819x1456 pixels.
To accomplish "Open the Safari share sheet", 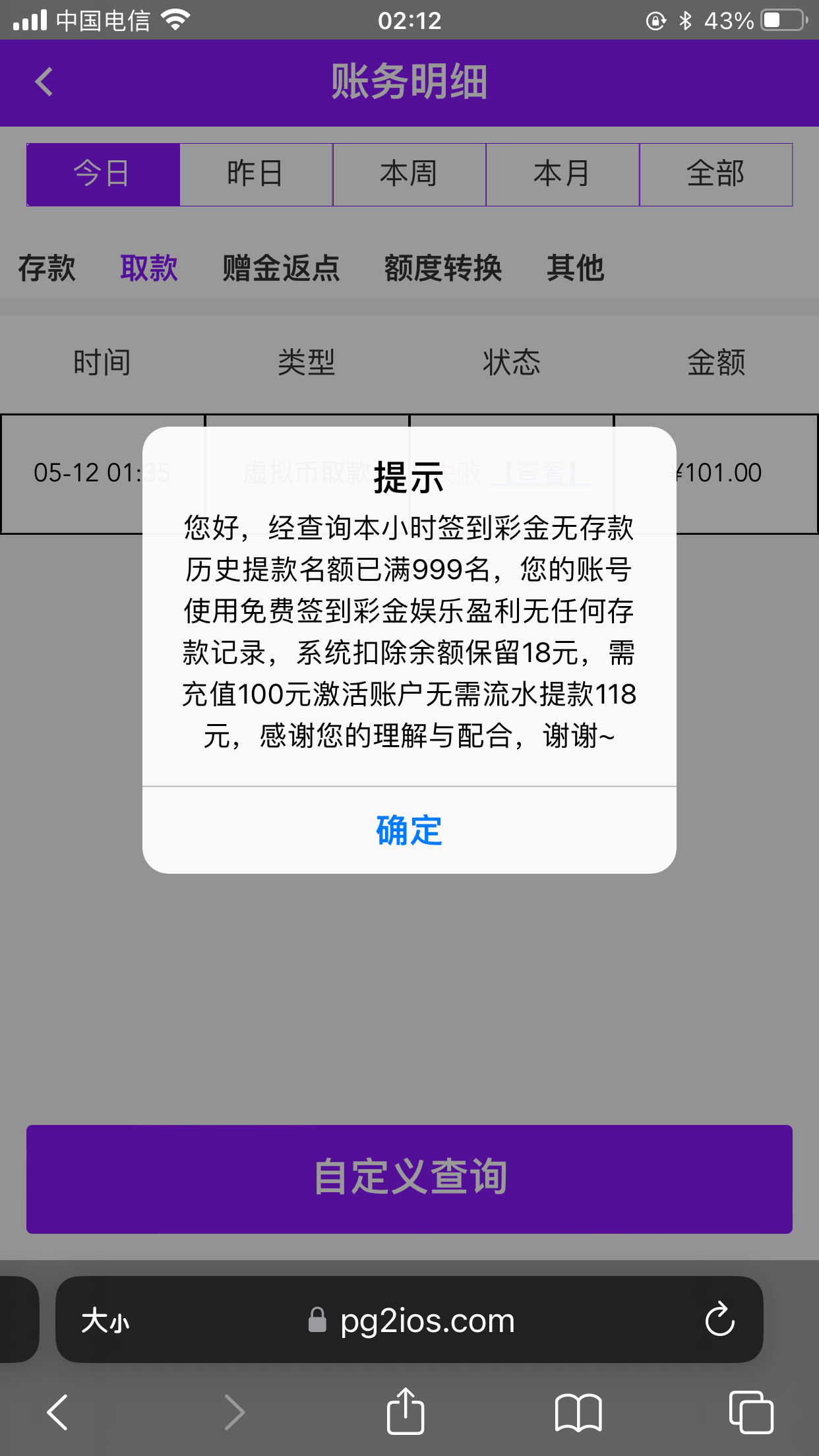I will 406,1411.
